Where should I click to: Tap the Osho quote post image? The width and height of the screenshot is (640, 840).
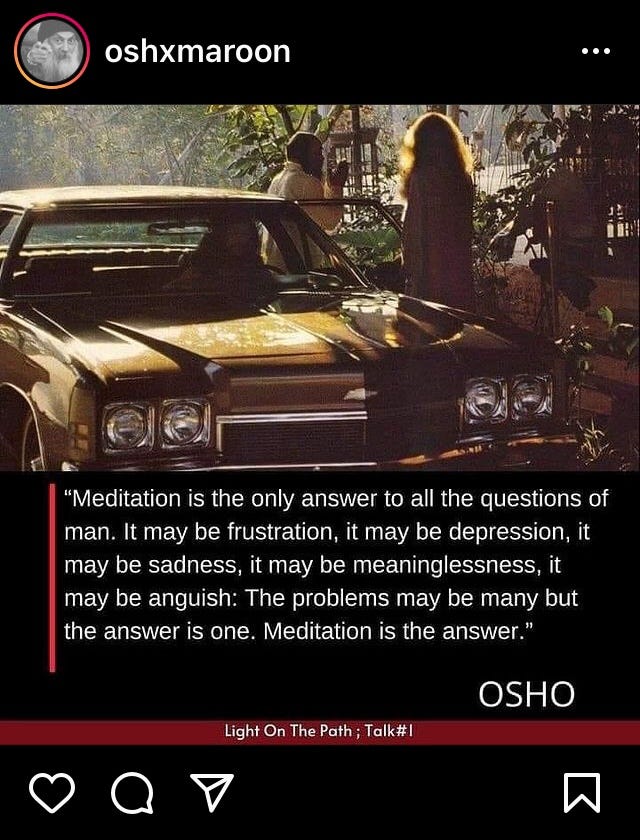tap(320, 420)
